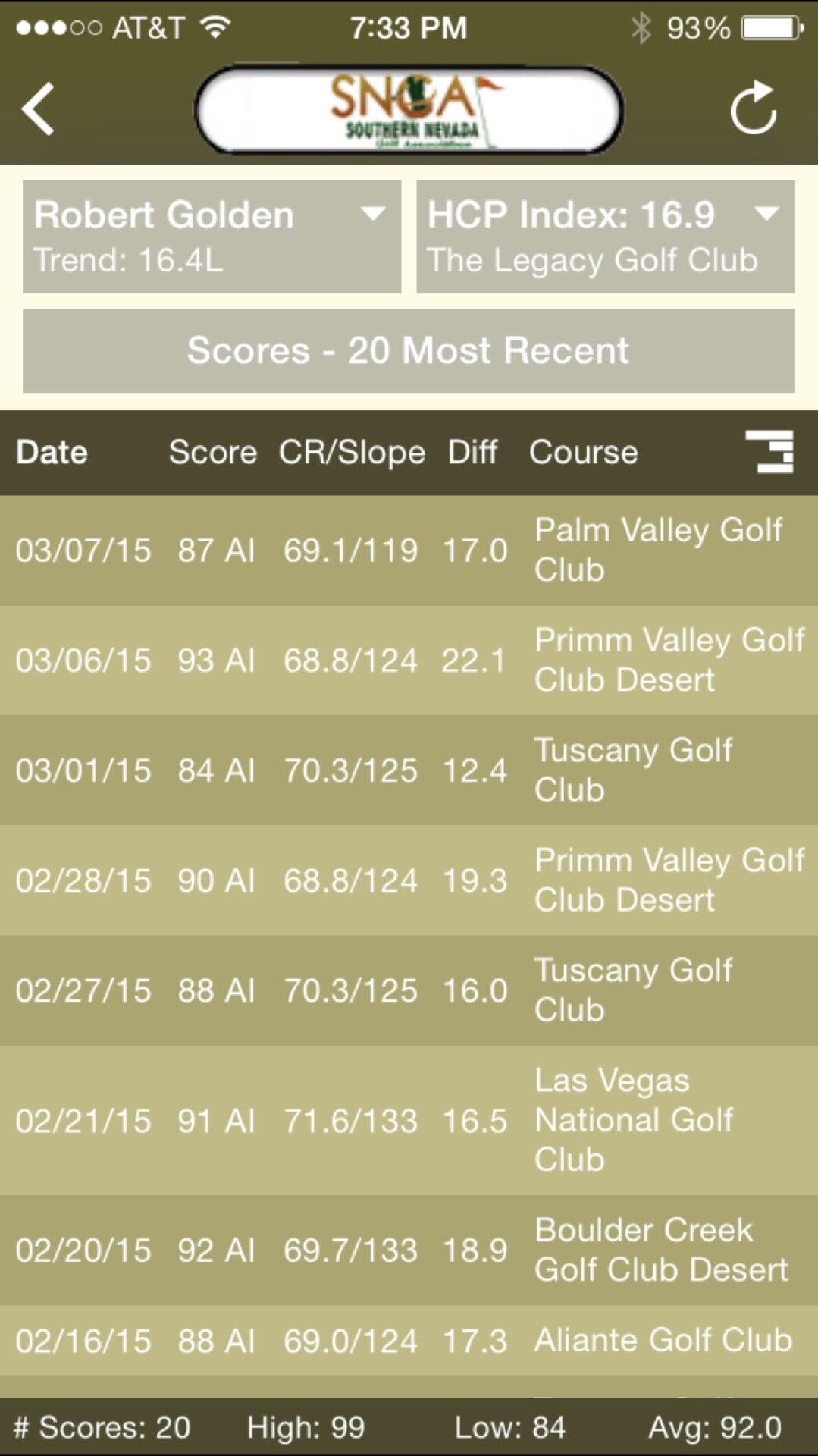Open the Las Vegas National round
This screenshot has width=818, height=1456.
pyautogui.click(x=409, y=1120)
